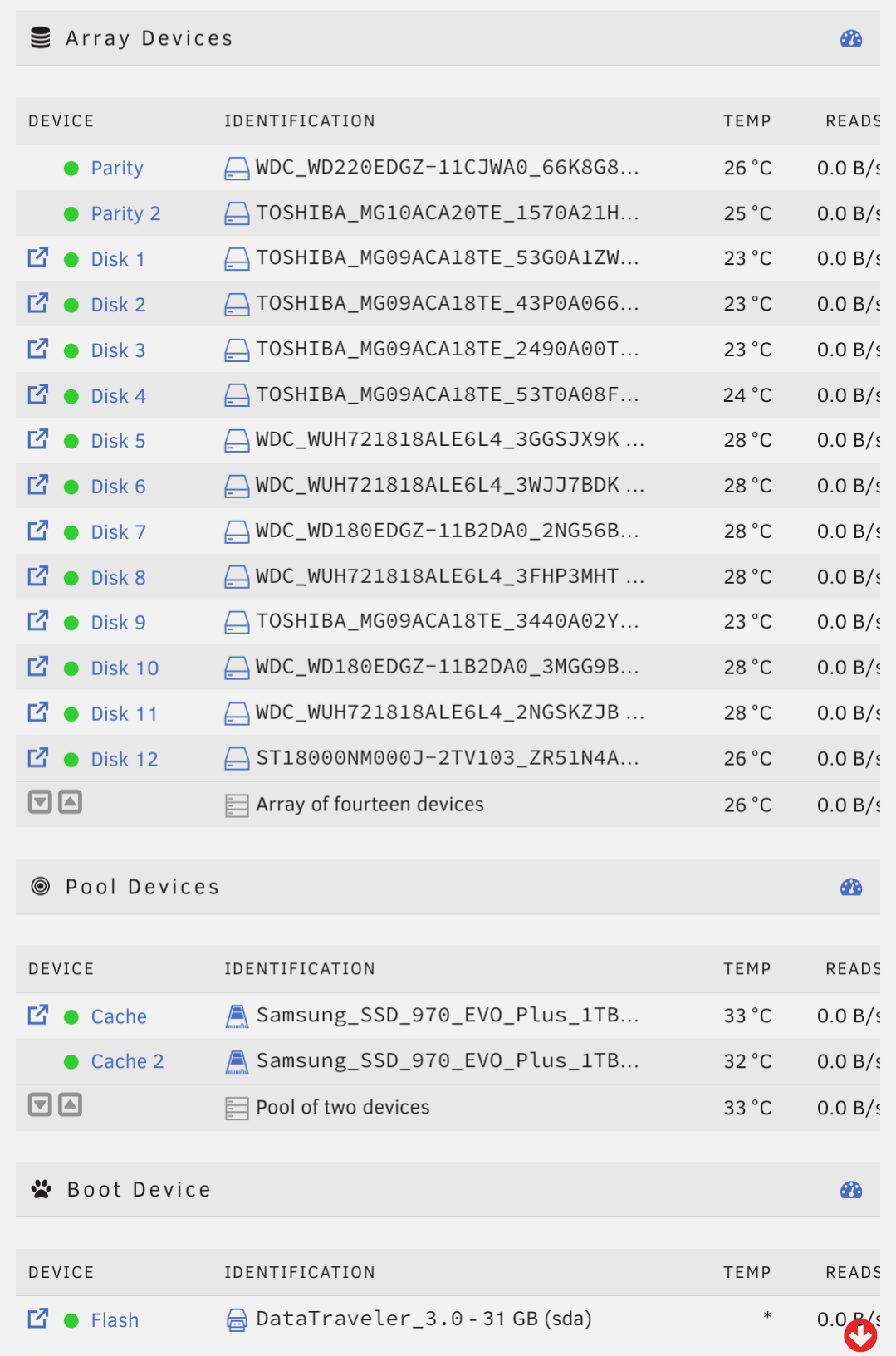896x1356 pixels.
Task: Open Boot Device dashboard gauge icon
Action: pos(851,1190)
